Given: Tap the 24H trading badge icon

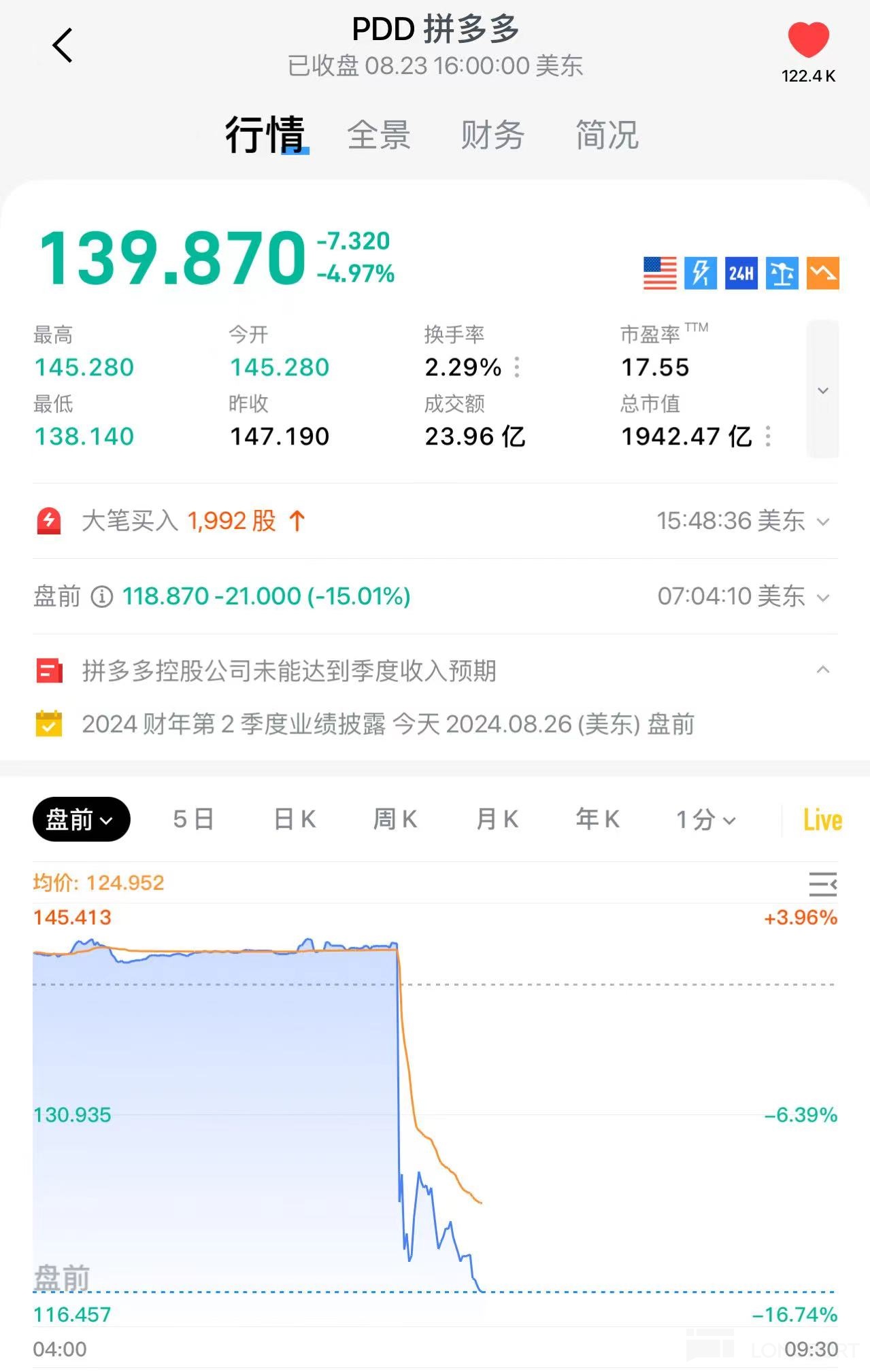Looking at the screenshot, I should point(741,273).
